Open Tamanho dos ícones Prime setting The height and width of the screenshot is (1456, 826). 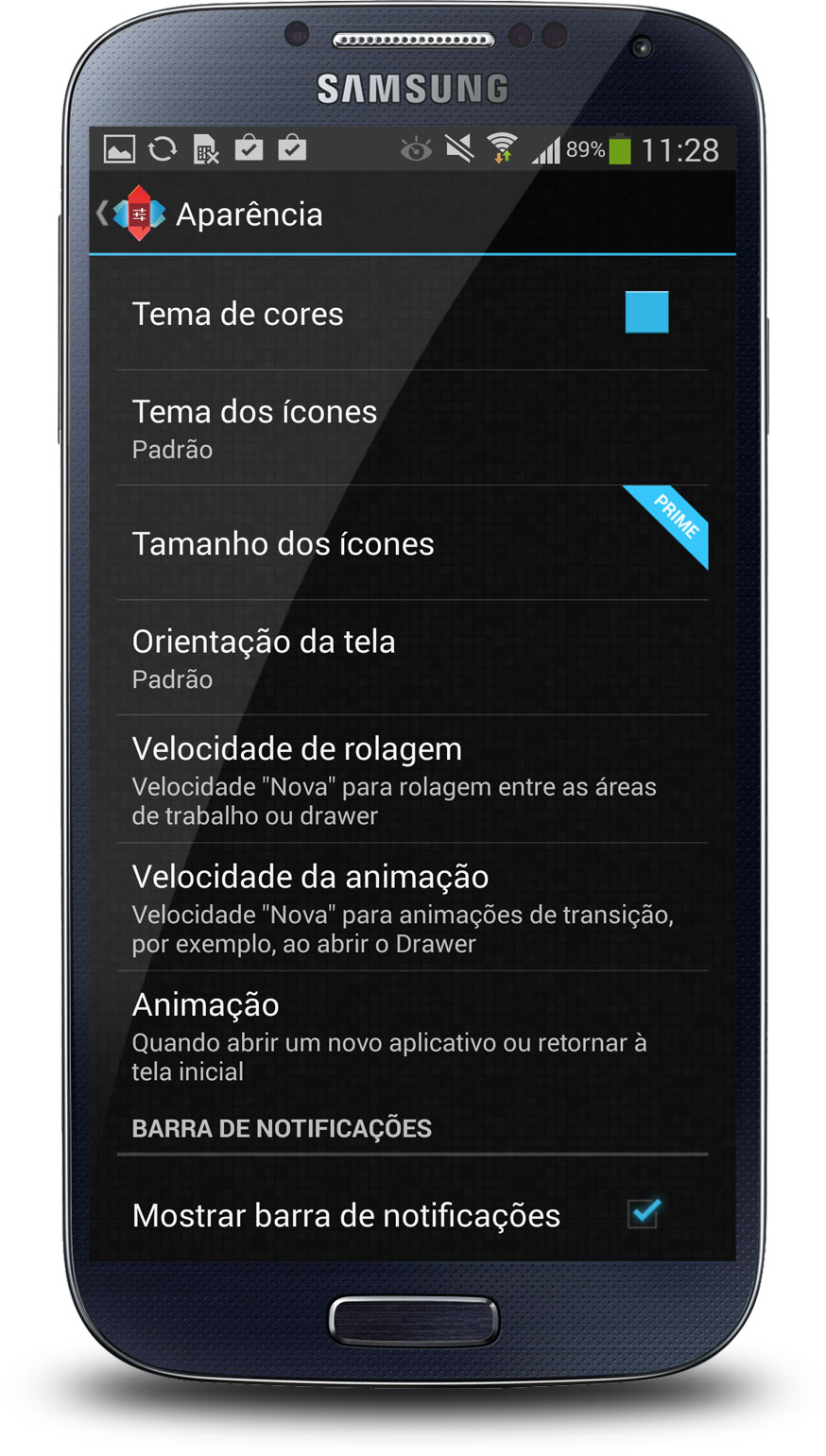coord(412,543)
